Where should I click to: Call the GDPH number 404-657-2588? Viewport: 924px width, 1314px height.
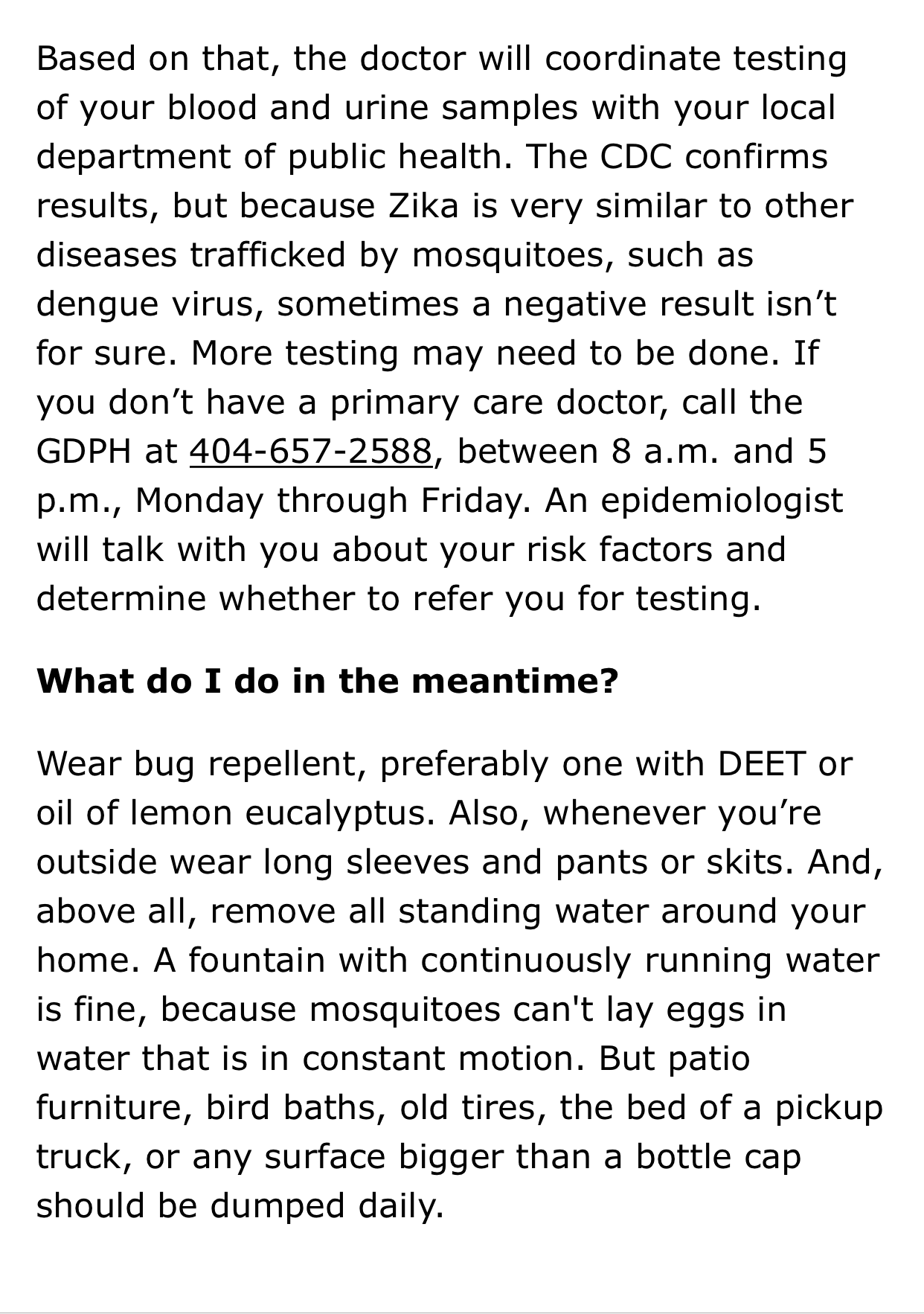[310, 452]
